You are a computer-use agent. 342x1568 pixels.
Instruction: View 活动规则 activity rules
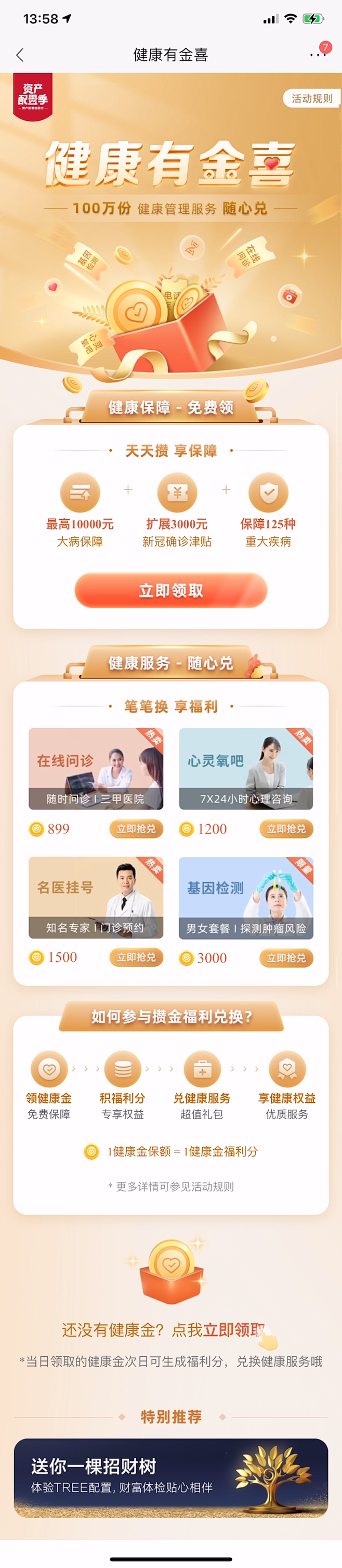click(x=311, y=99)
